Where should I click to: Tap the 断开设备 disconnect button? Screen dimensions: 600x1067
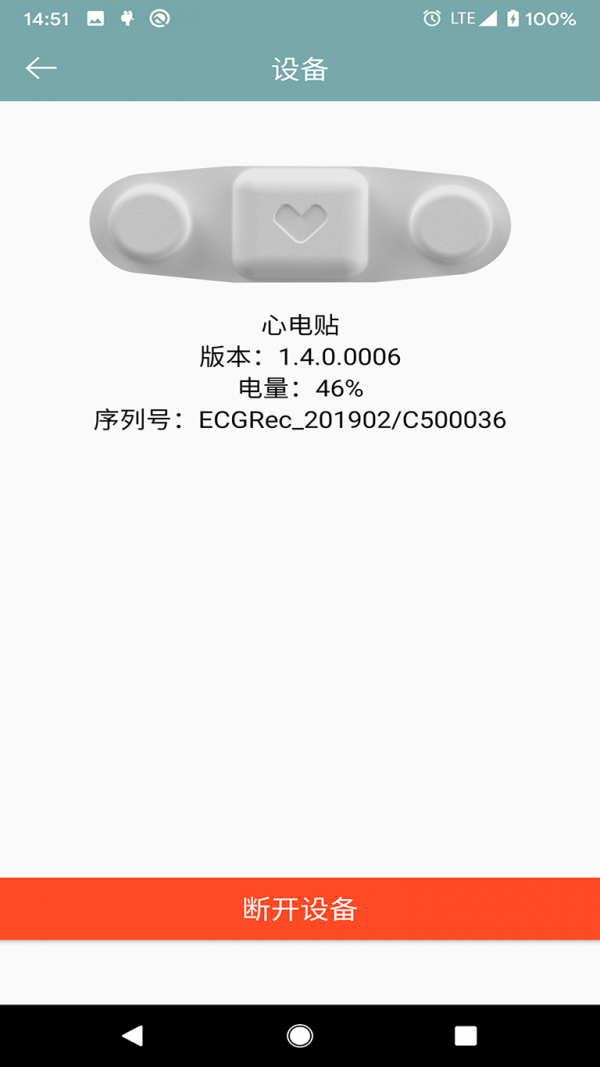tap(300, 908)
